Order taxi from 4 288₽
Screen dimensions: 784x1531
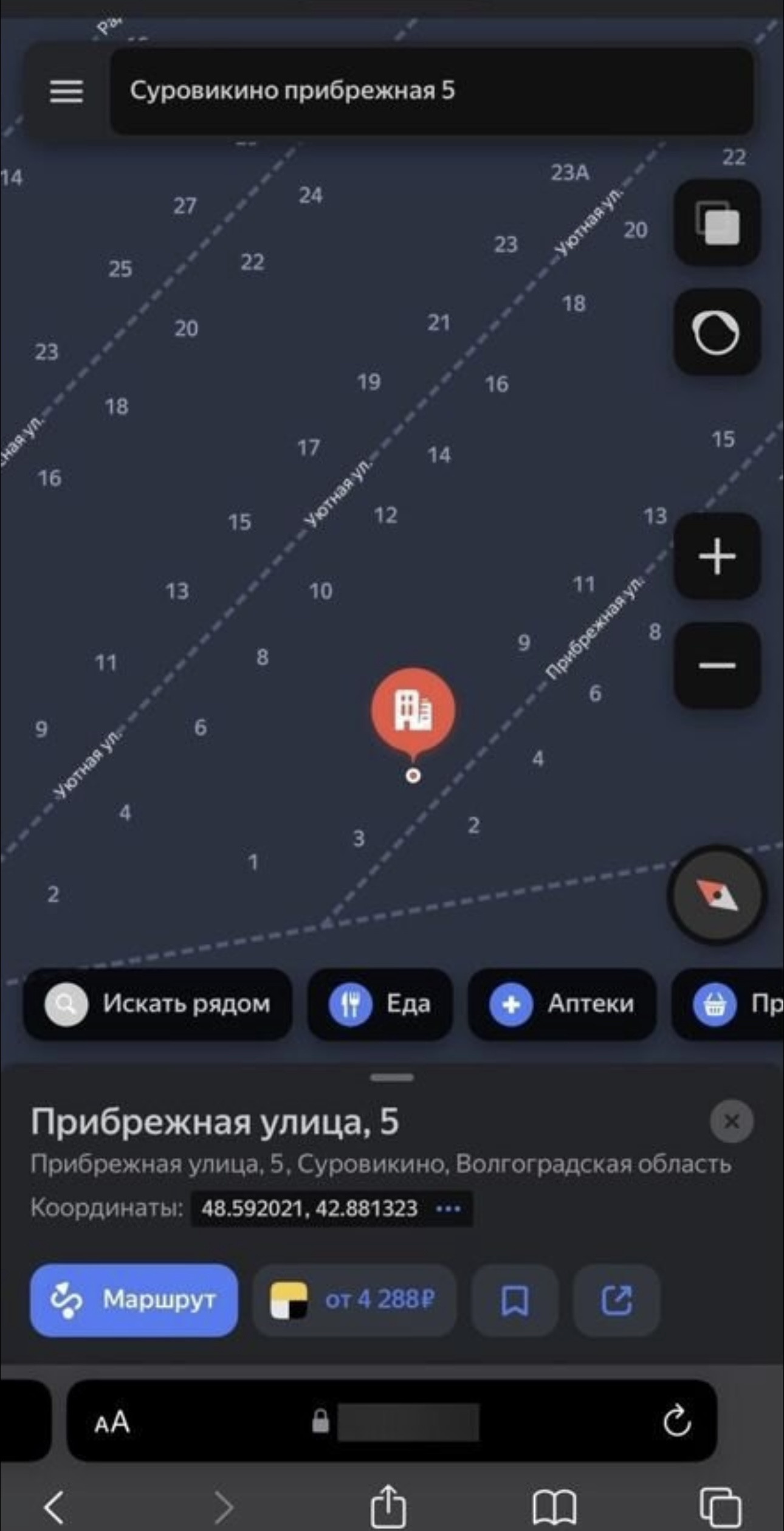tap(354, 1300)
